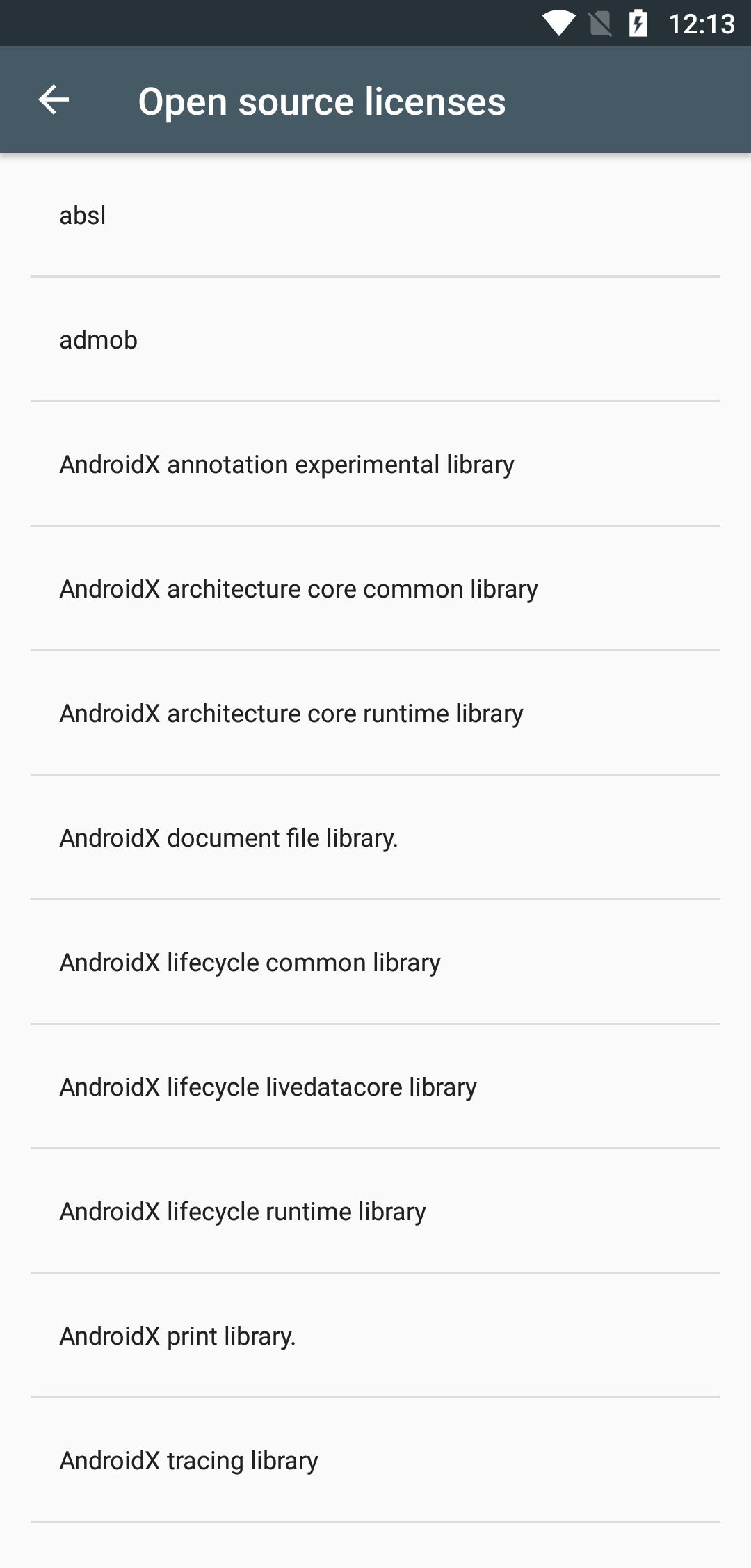Select AndroidX tracing library entry
The width and height of the screenshot is (751, 1568).
375,1459
